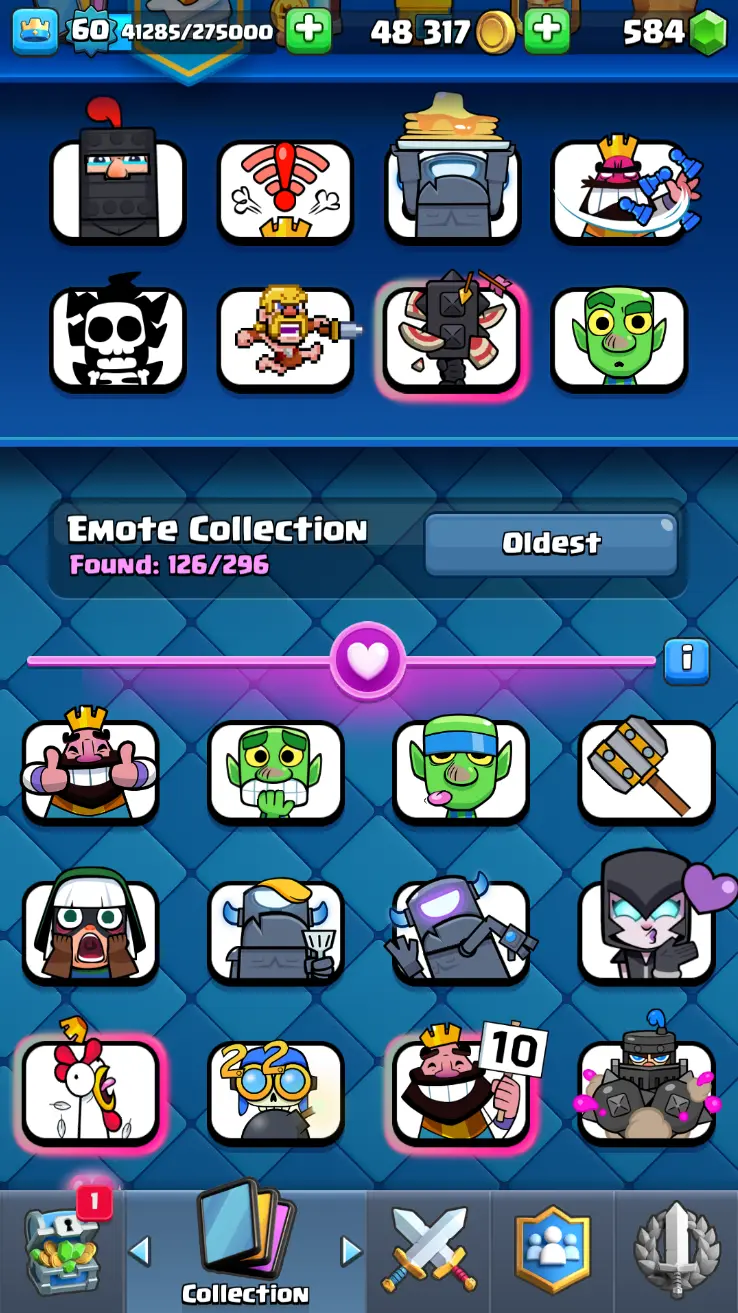Tap the left arrow beside Collection tab
Viewport: 738px width, 1313px height.
[x=140, y=1250]
